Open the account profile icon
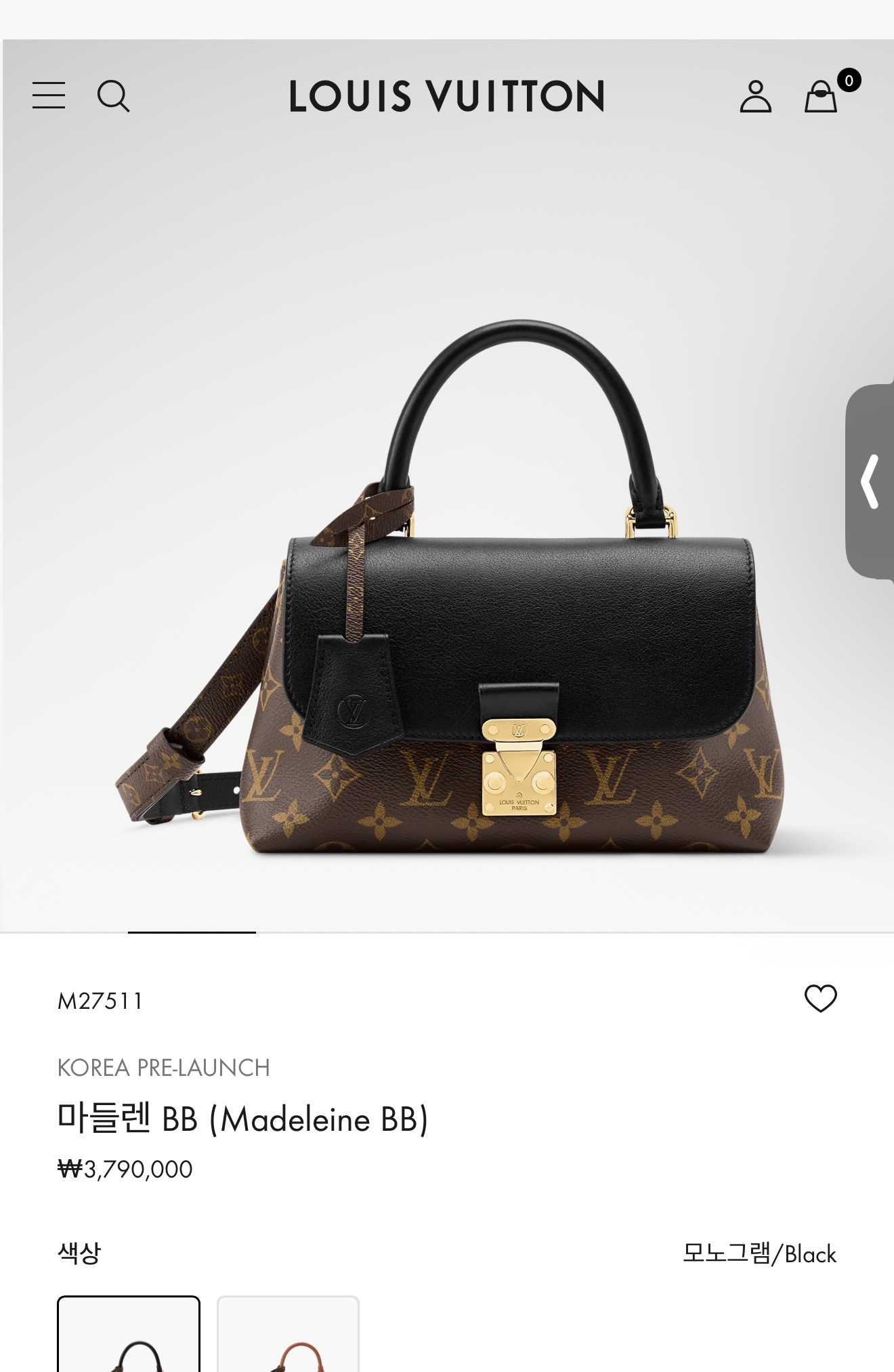The height and width of the screenshot is (1372, 894). [x=755, y=96]
